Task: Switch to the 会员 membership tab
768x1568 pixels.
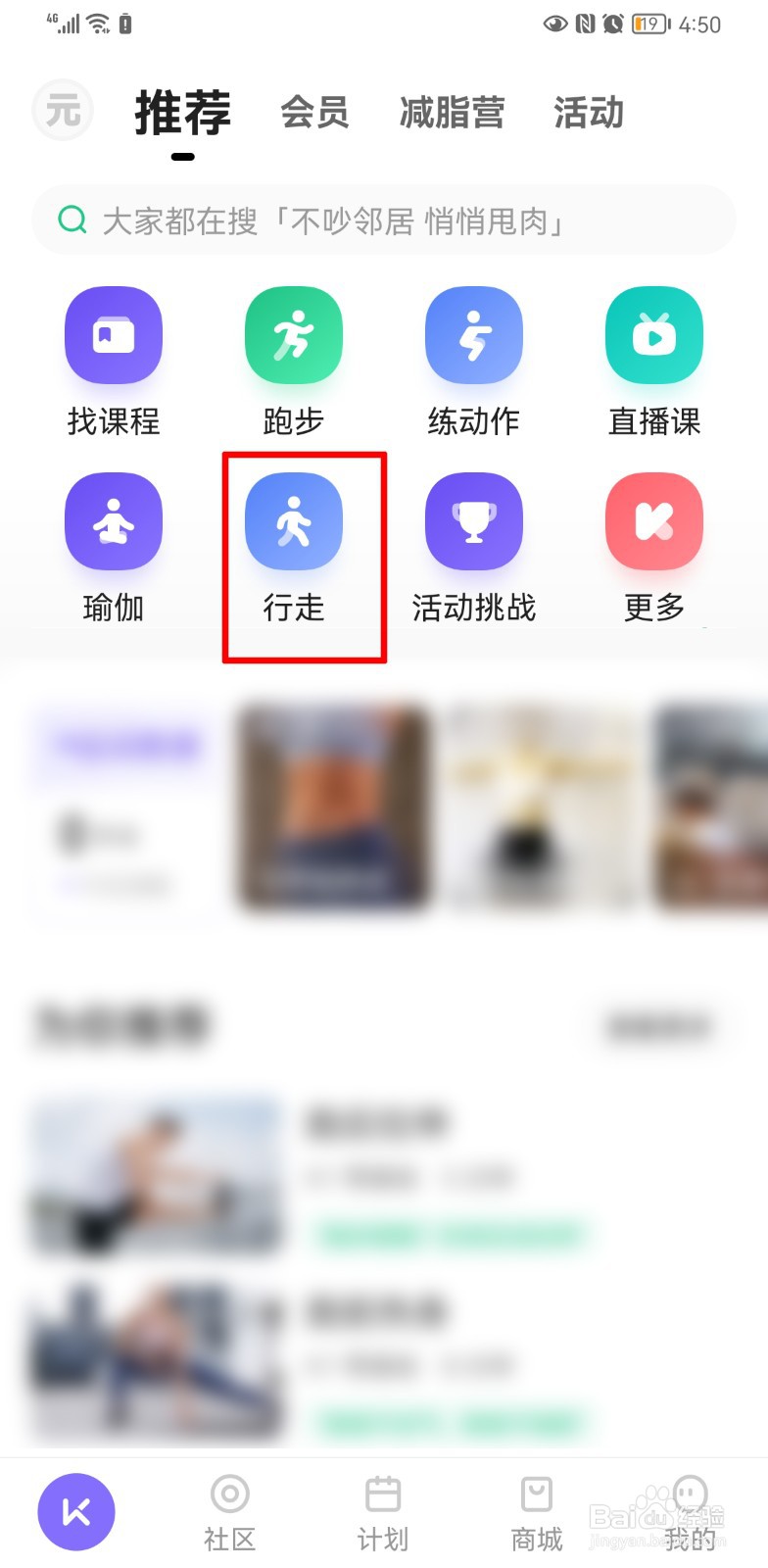Action: coord(315,113)
